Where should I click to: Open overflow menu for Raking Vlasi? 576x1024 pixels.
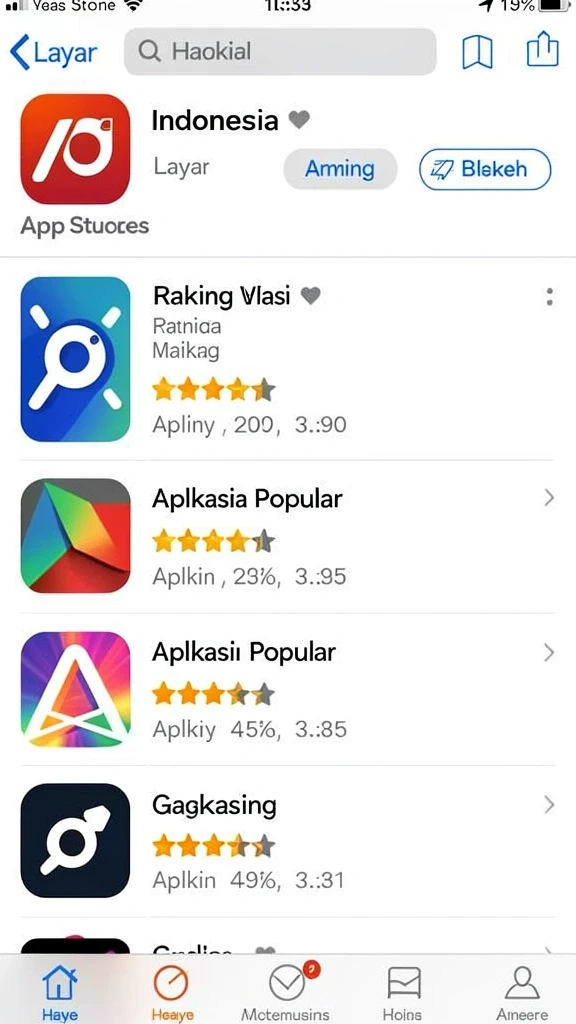pyautogui.click(x=549, y=297)
